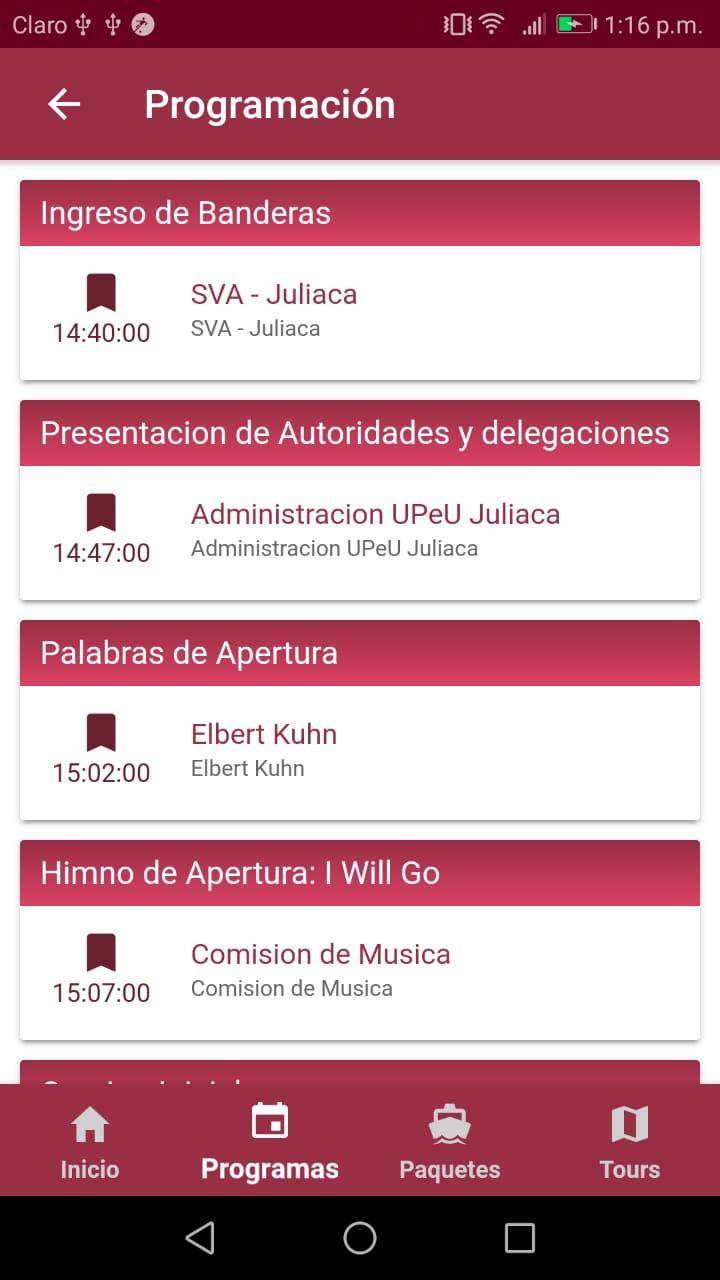This screenshot has height=1280, width=720.
Task: Switch to the Paquetes tab
Action: (x=450, y=1141)
